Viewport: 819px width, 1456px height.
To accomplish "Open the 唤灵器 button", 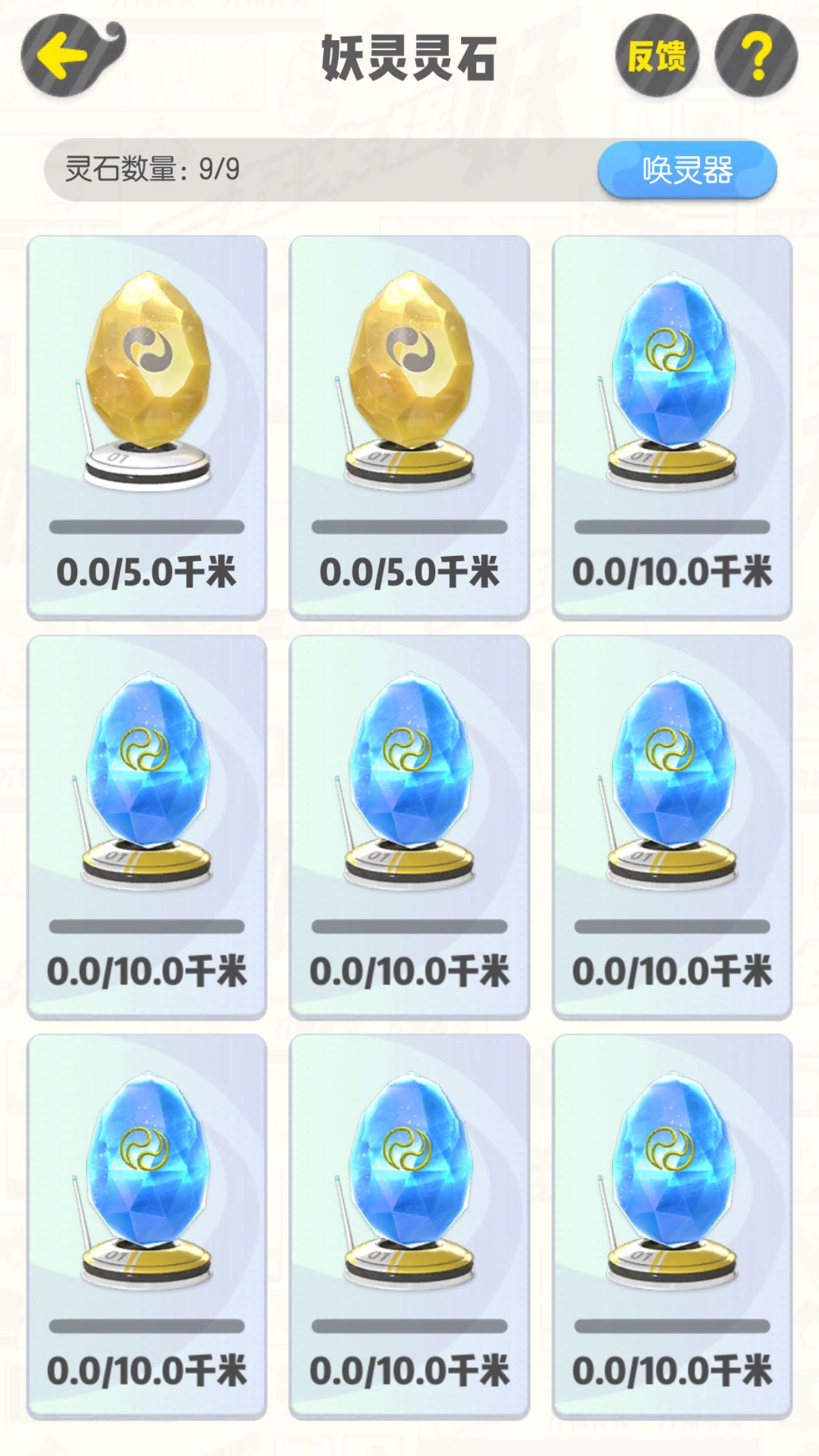I will (687, 170).
